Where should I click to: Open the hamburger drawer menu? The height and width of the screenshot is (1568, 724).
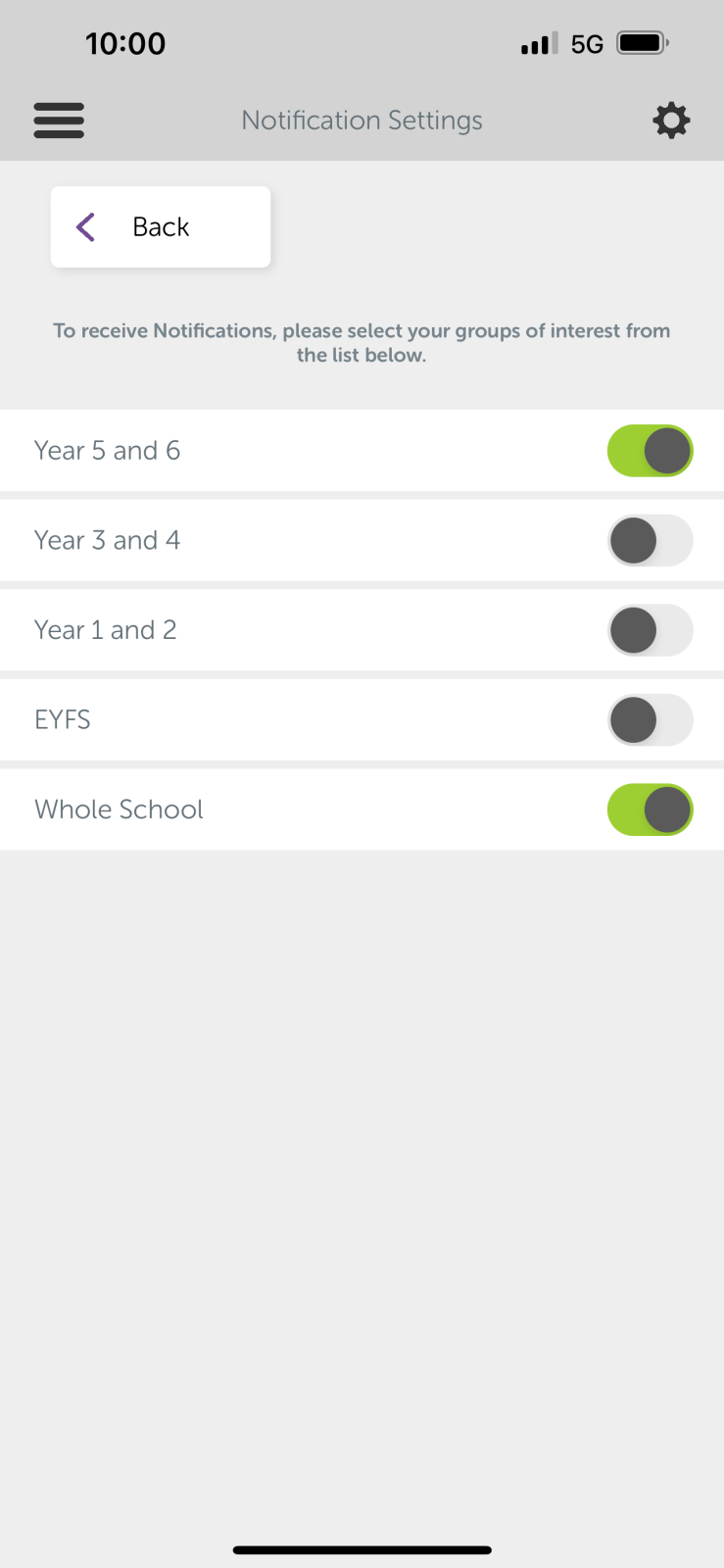pos(59,121)
